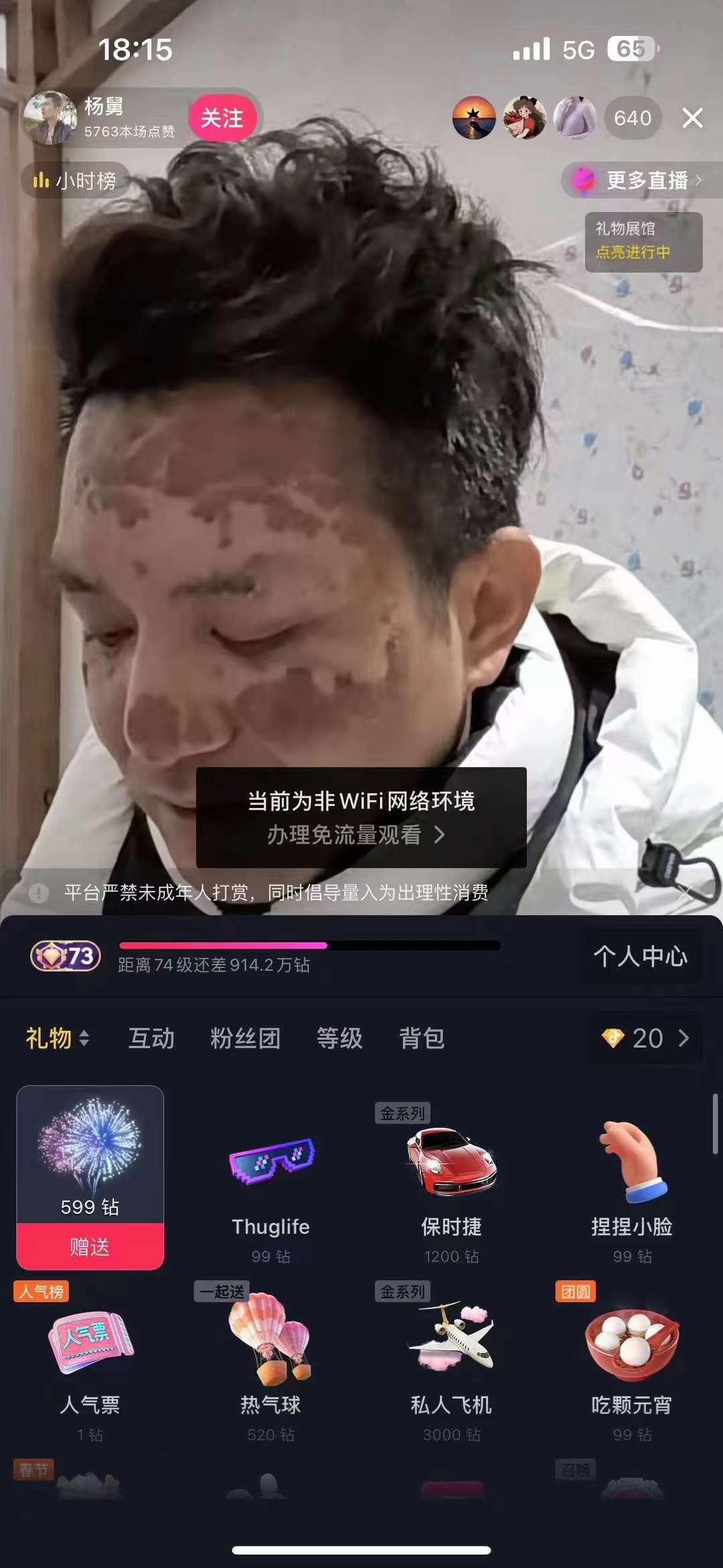Select the Thuglife glasses gift
Viewport: 723px width, 1568px height.
(271, 1179)
